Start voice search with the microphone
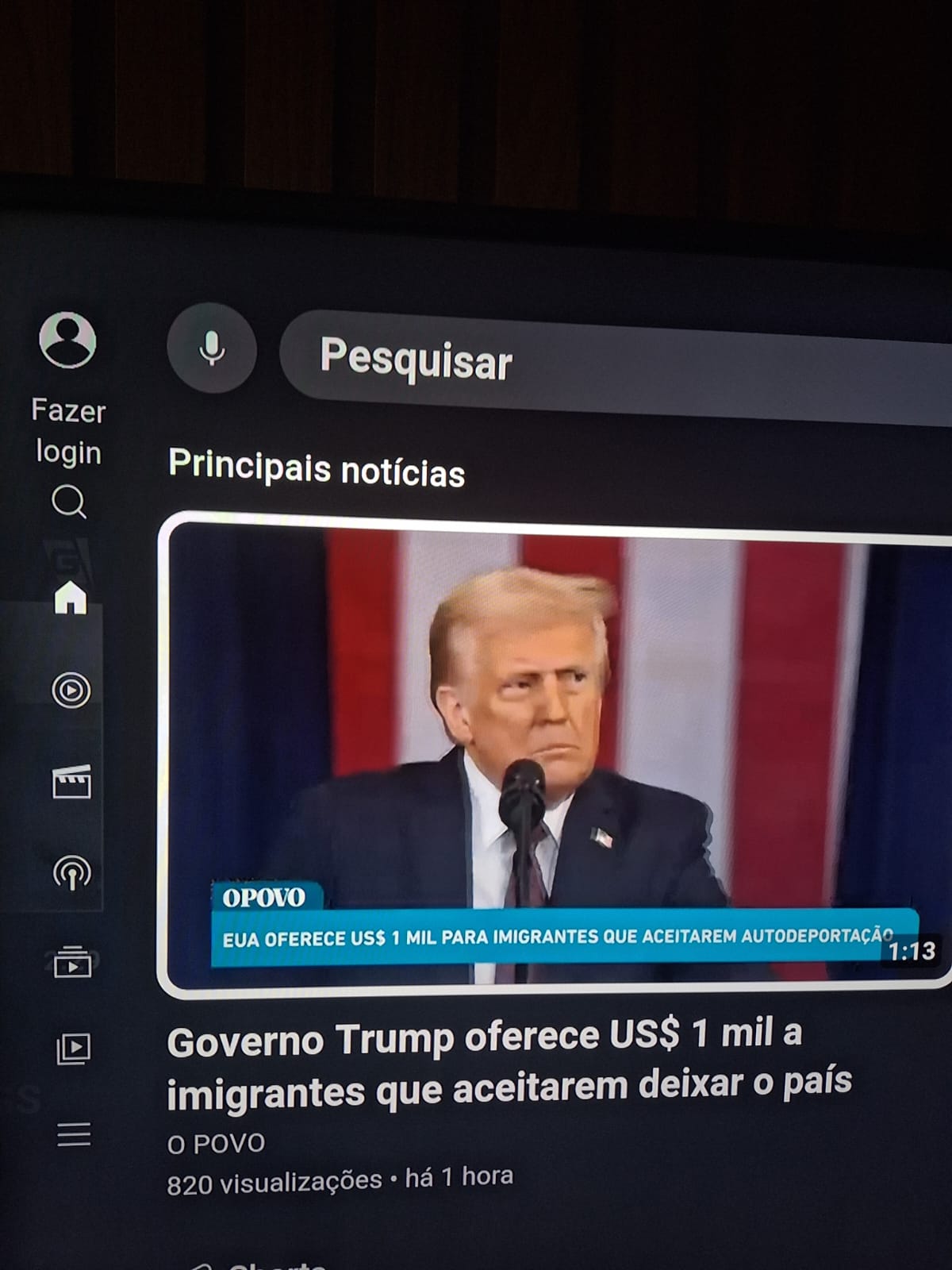This screenshot has width=952, height=1270. tap(211, 348)
